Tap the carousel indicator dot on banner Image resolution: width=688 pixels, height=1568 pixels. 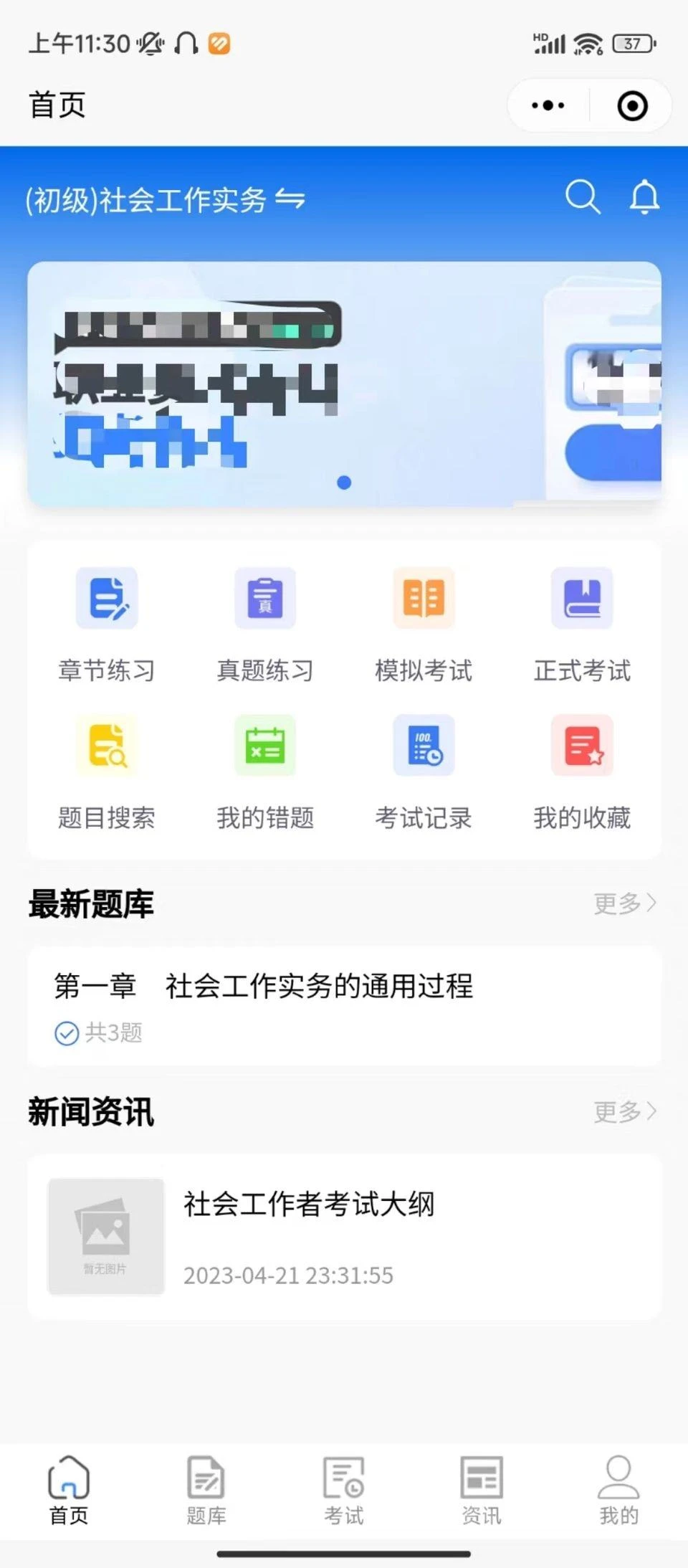[x=344, y=483]
